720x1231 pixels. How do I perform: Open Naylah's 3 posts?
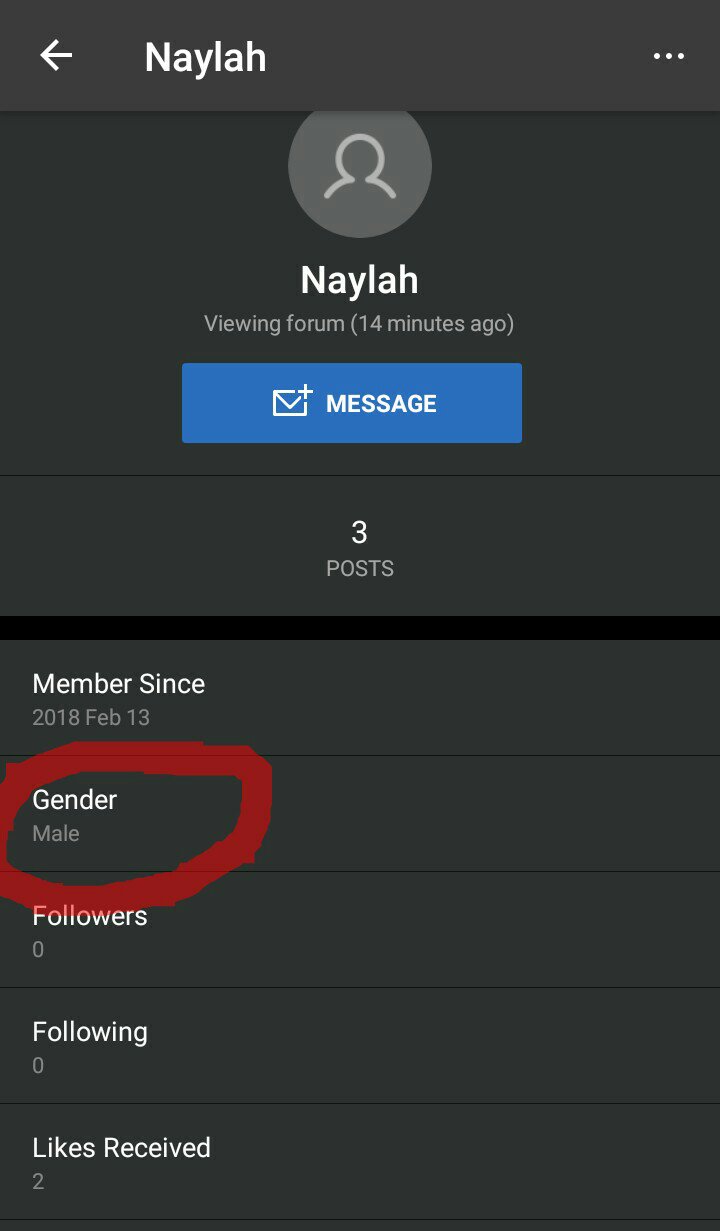pos(360,546)
